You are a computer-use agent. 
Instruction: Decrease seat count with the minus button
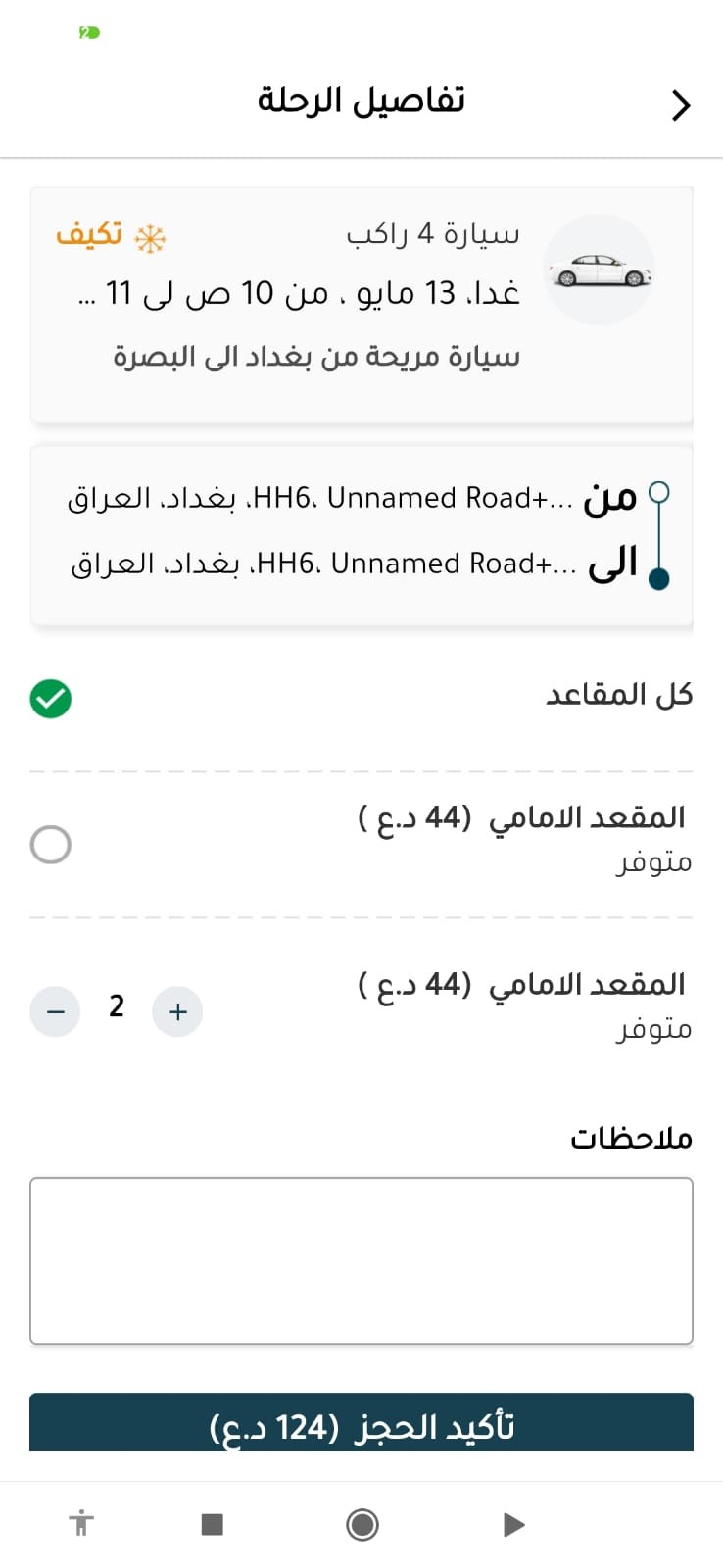point(55,1011)
